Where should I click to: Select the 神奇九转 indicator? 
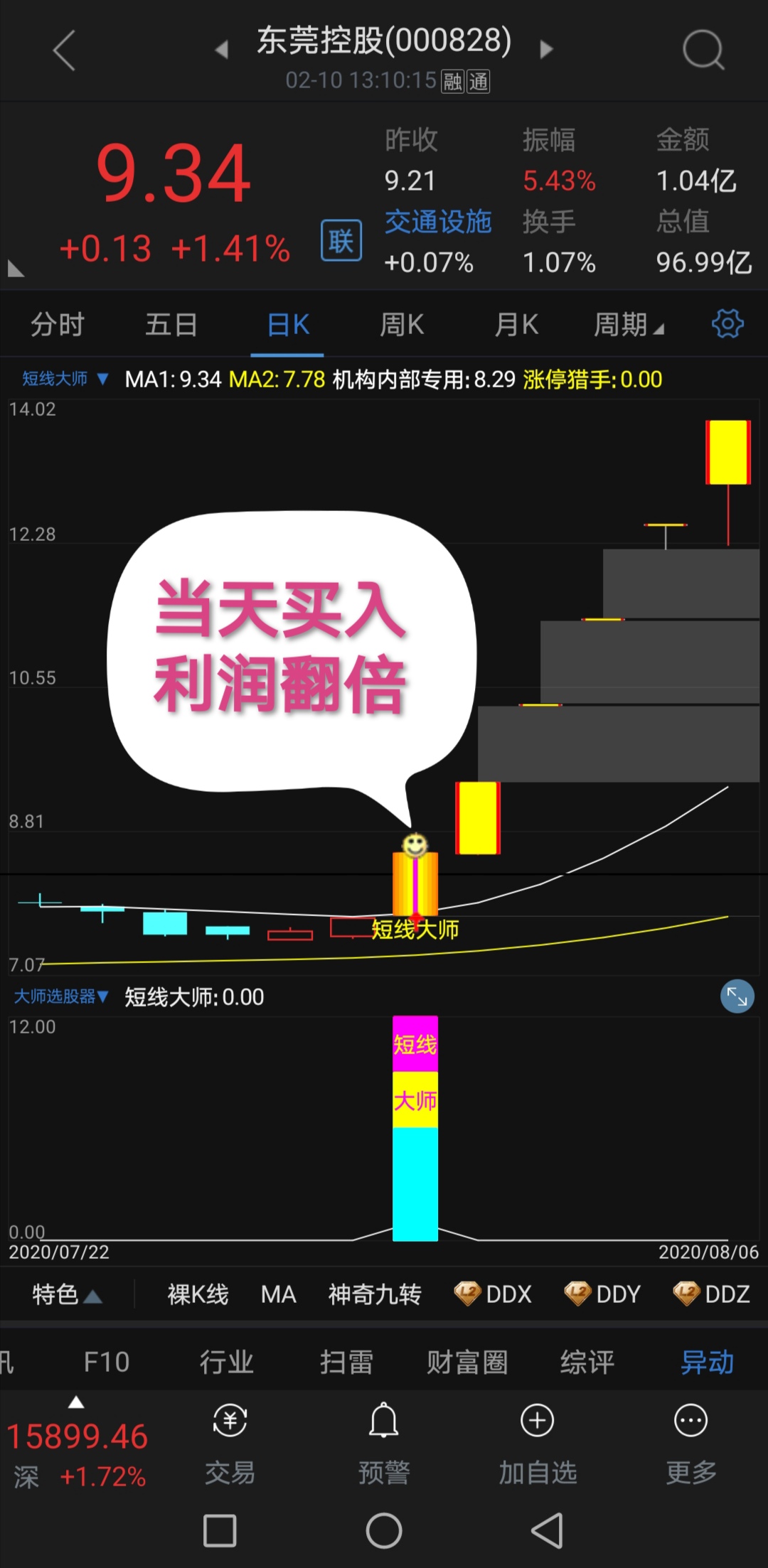coord(375,1294)
